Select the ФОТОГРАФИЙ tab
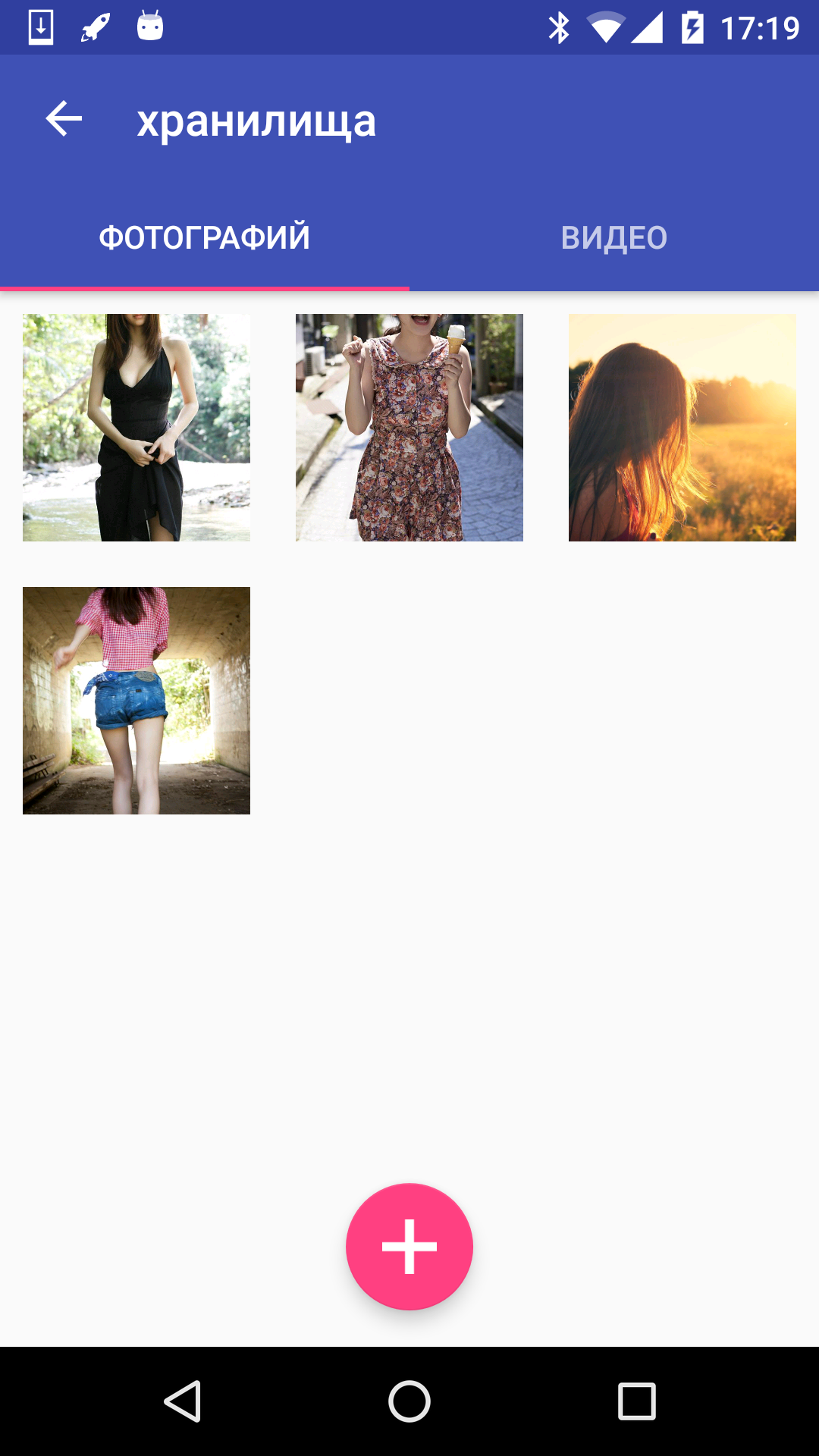This screenshot has height=1456, width=819. coord(205,238)
